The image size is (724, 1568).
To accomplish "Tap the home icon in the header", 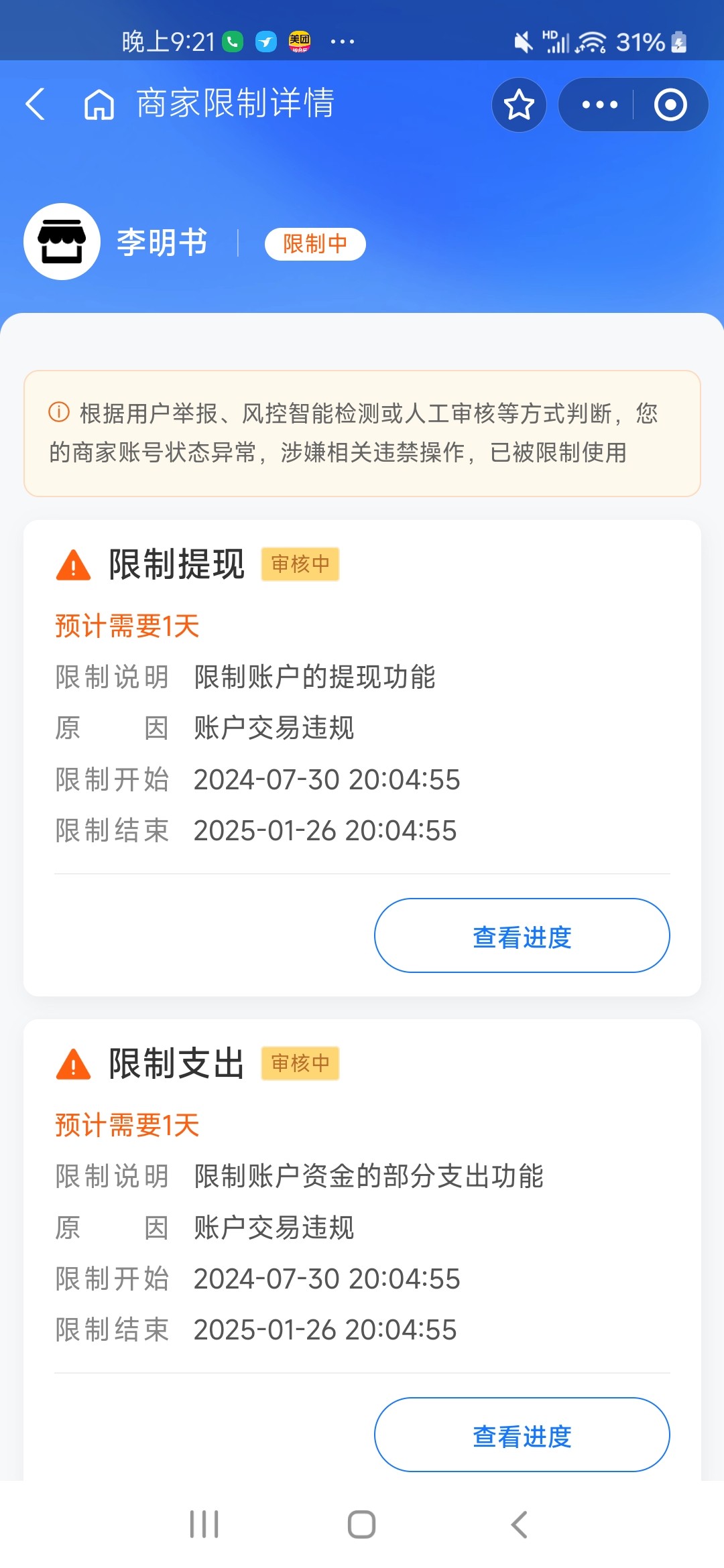I will [99, 105].
